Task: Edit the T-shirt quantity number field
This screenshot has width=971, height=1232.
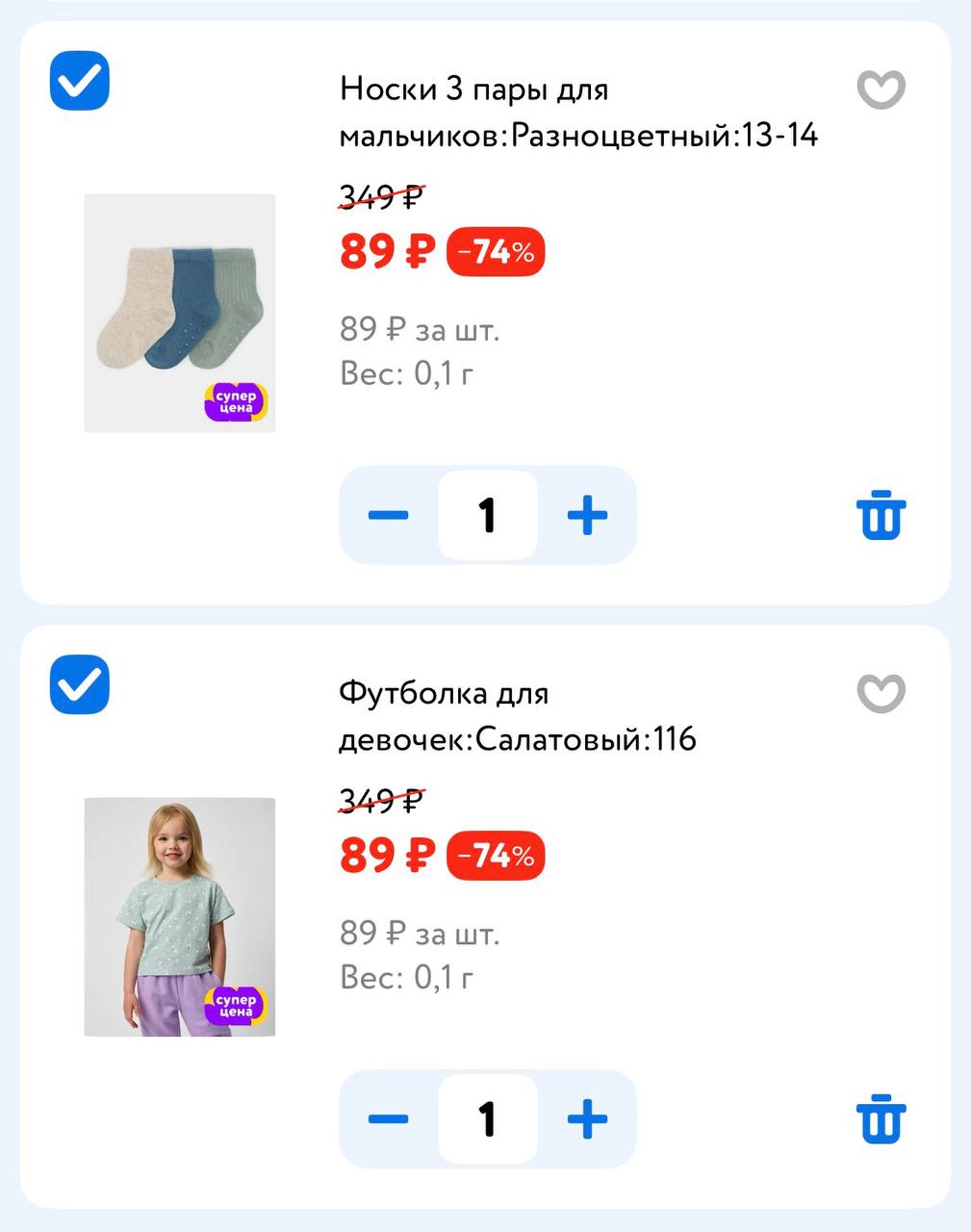Action: click(488, 1118)
